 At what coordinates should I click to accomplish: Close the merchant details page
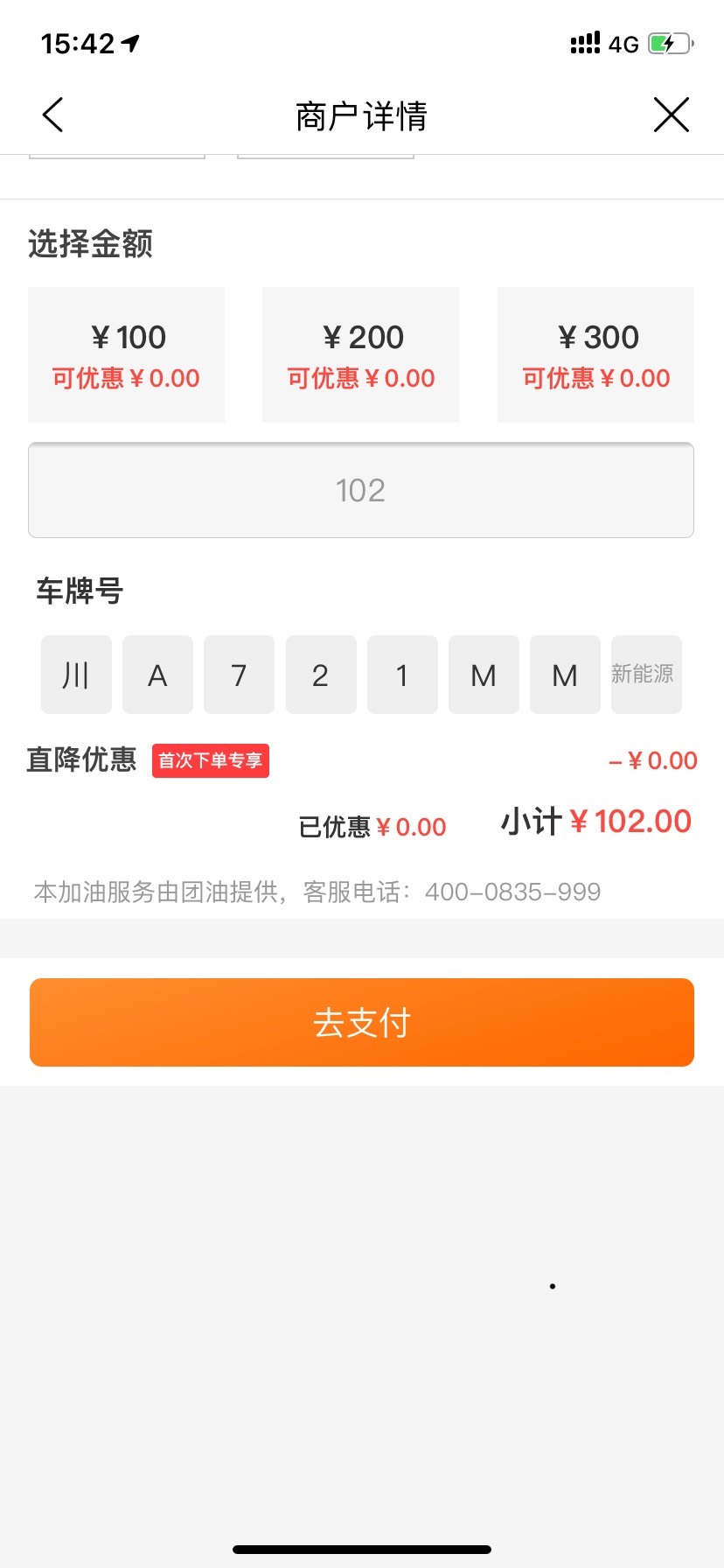[x=672, y=115]
